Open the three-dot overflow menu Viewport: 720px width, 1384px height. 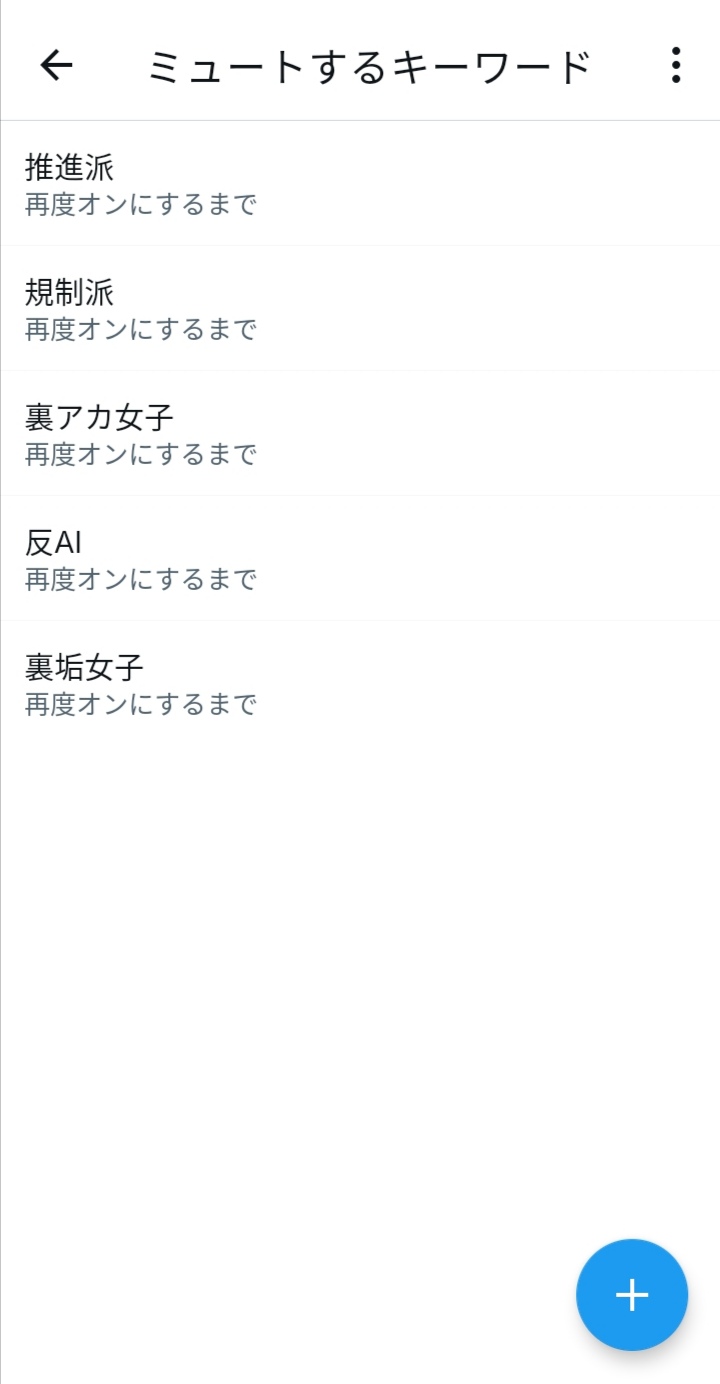click(676, 65)
